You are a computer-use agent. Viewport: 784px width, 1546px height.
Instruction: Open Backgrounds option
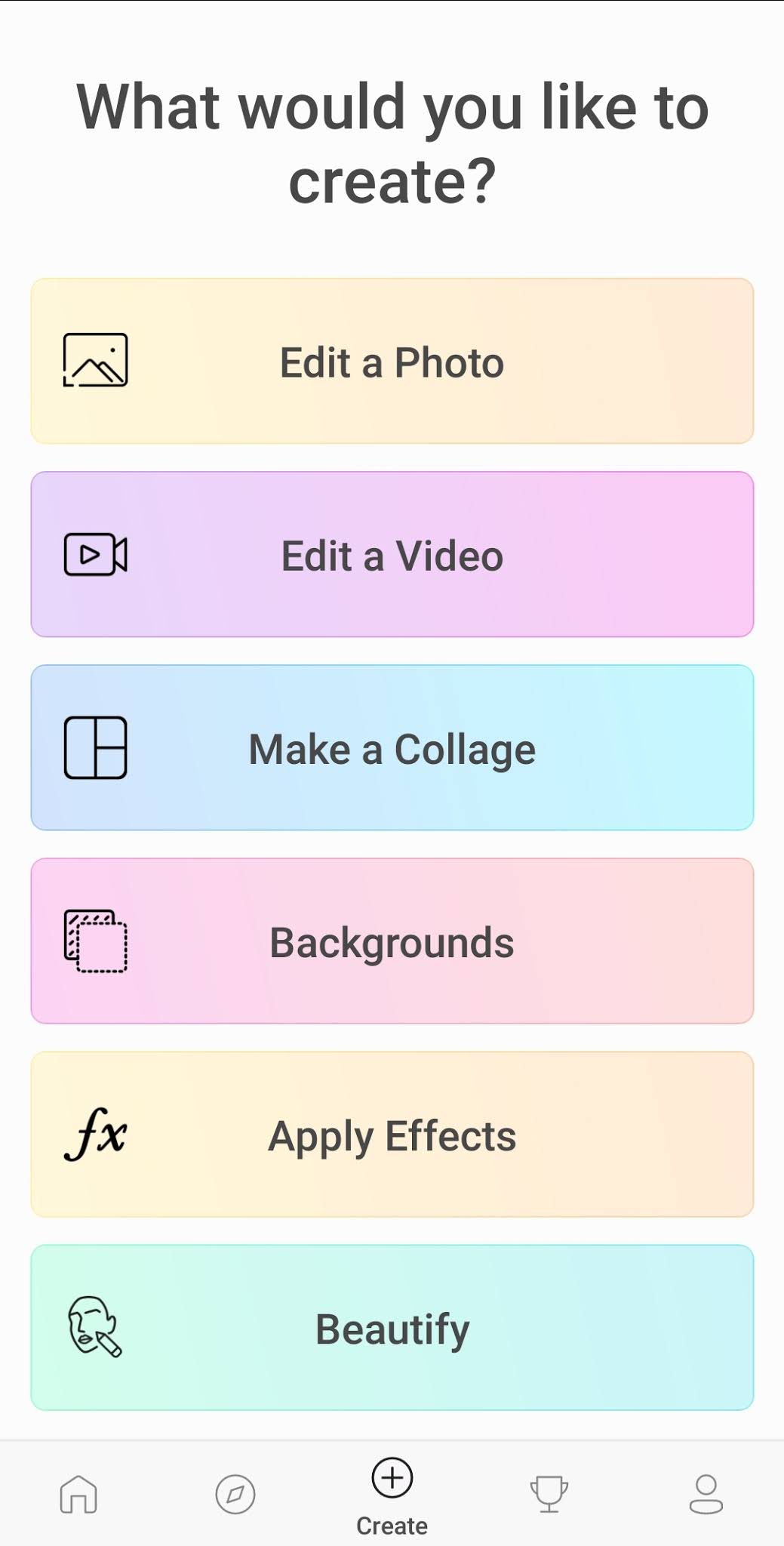pos(392,941)
